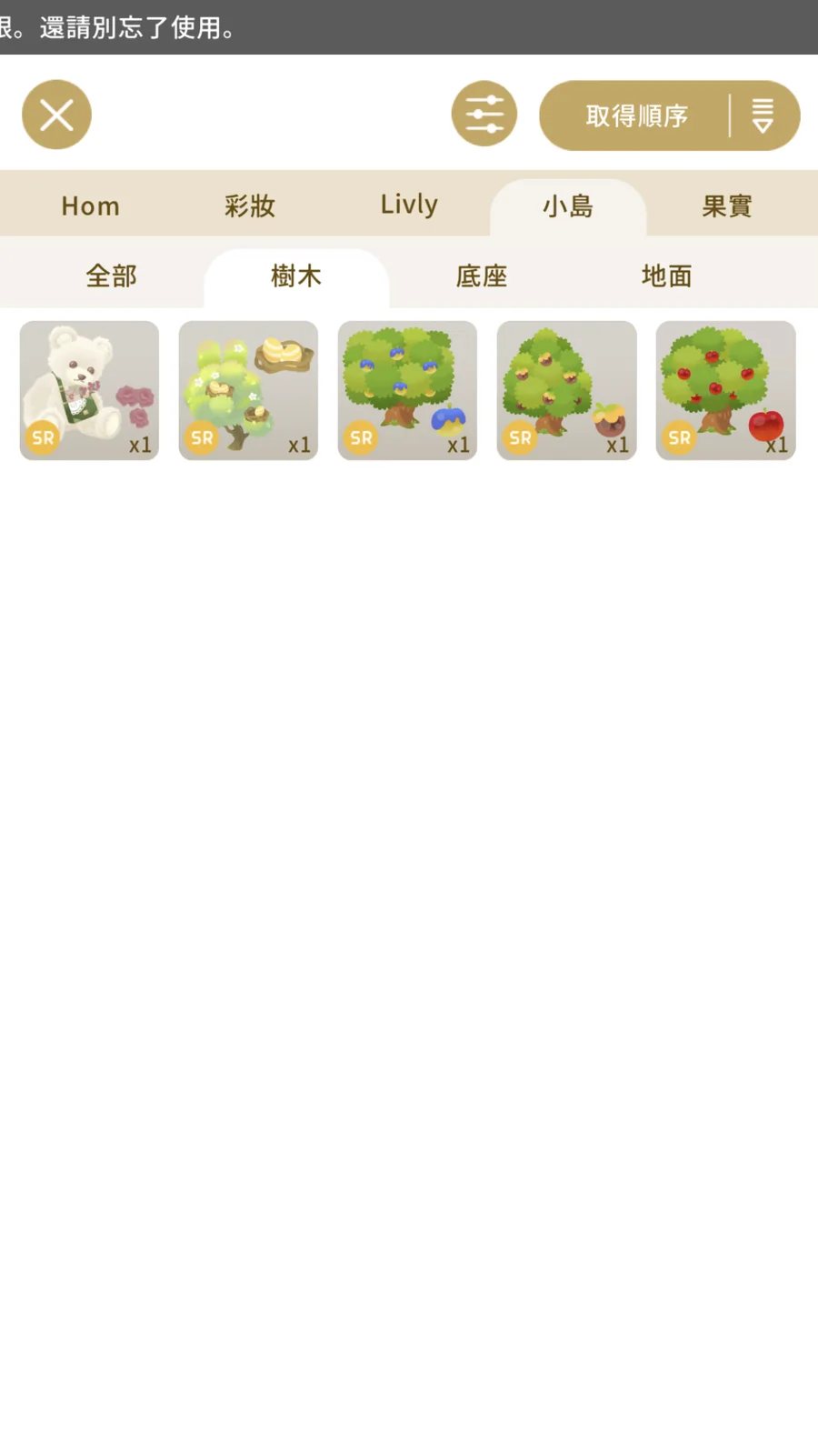Open the filter settings sliders icon
This screenshot has width=818, height=1456.
click(484, 115)
